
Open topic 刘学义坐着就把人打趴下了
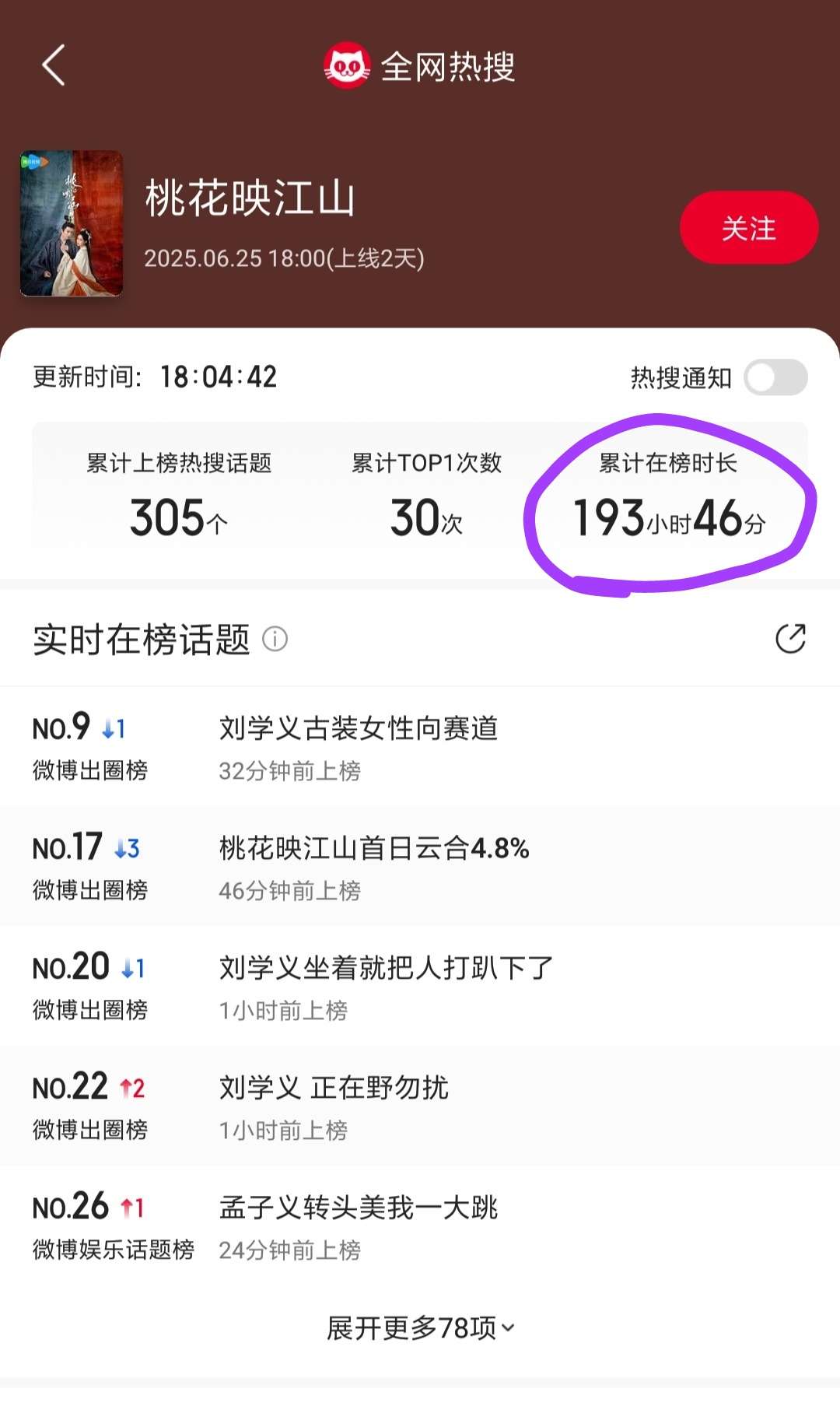point(386,968)
